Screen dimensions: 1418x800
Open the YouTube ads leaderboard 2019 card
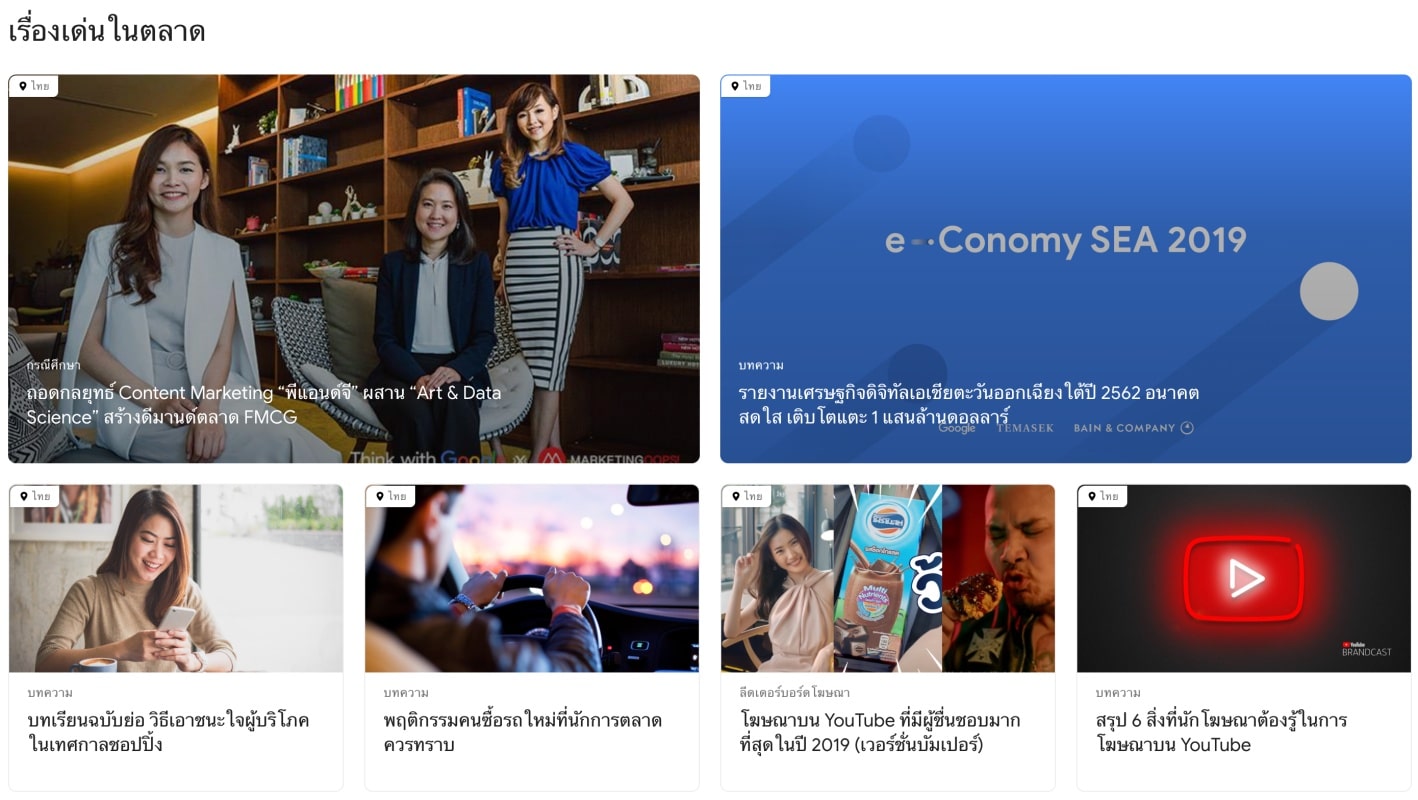coord(880,732)
